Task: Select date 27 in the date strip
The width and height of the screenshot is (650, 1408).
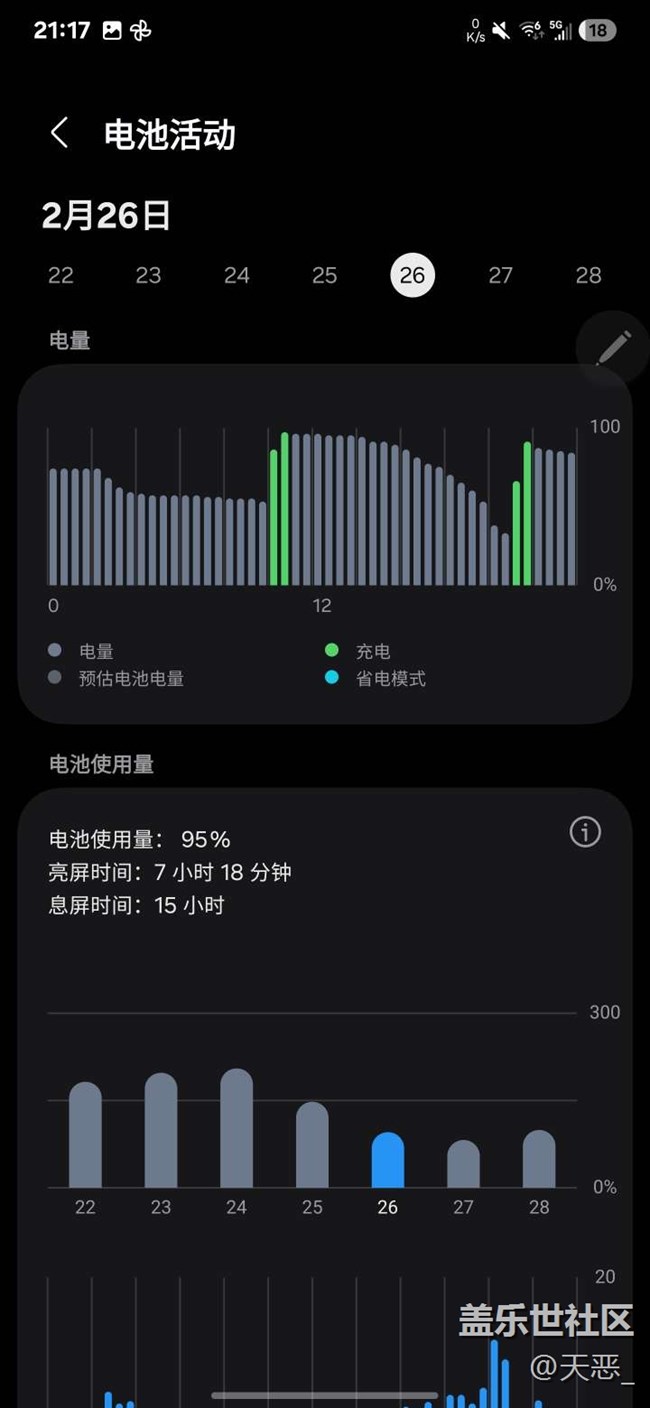Action: [500, 275]
